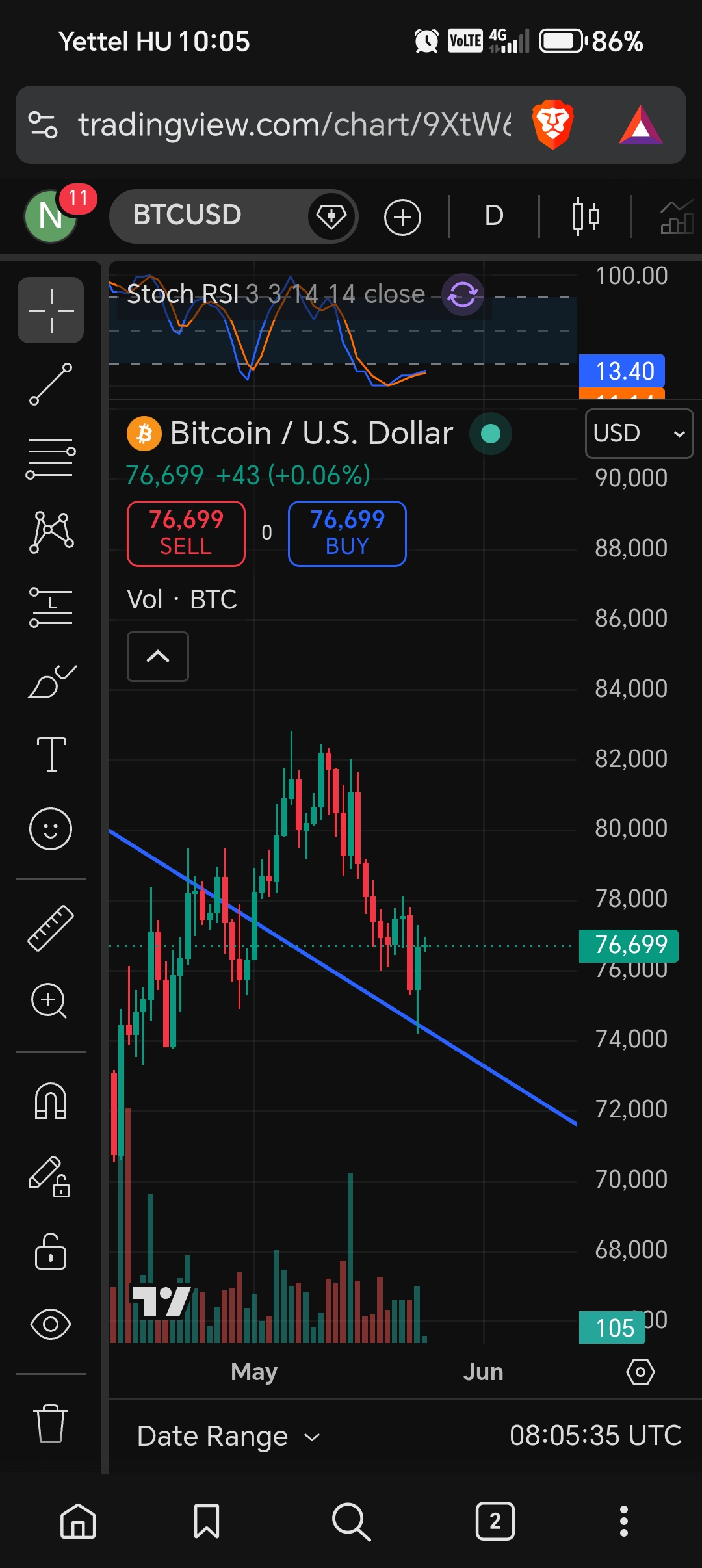Tap the blue 76,699 BUY button
Screen dimensions: 702x1568
tap(347, 533)
